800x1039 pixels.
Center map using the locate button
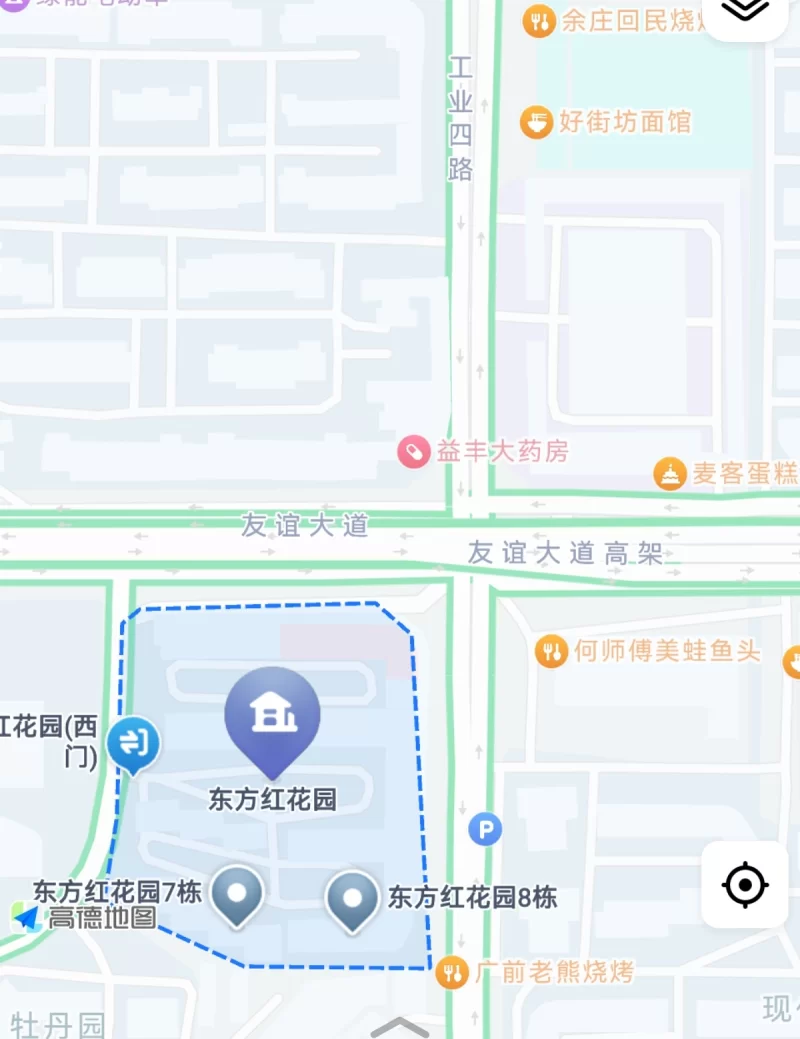click(745, 885)
